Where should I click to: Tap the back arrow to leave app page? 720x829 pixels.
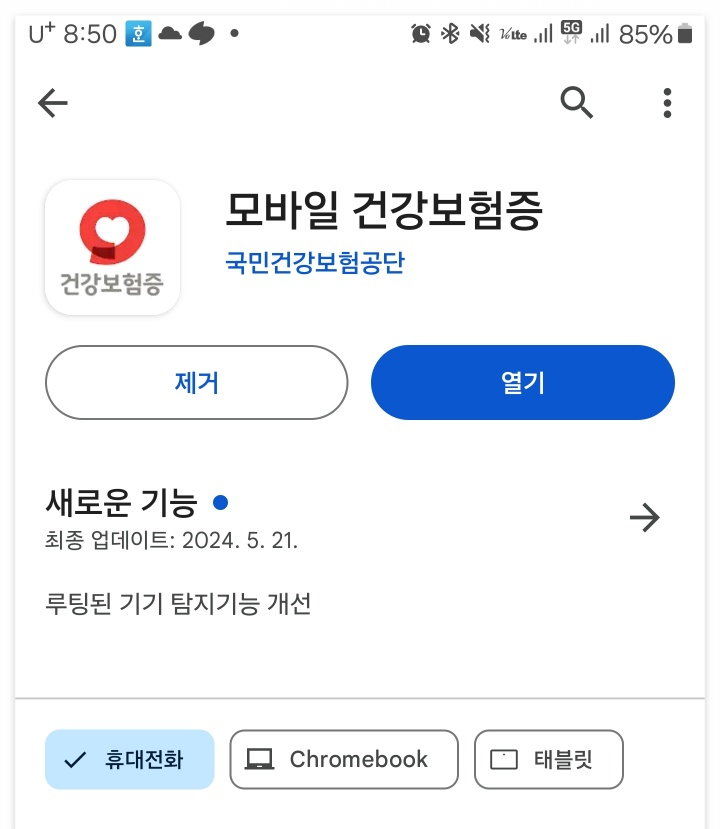(52, 103)
